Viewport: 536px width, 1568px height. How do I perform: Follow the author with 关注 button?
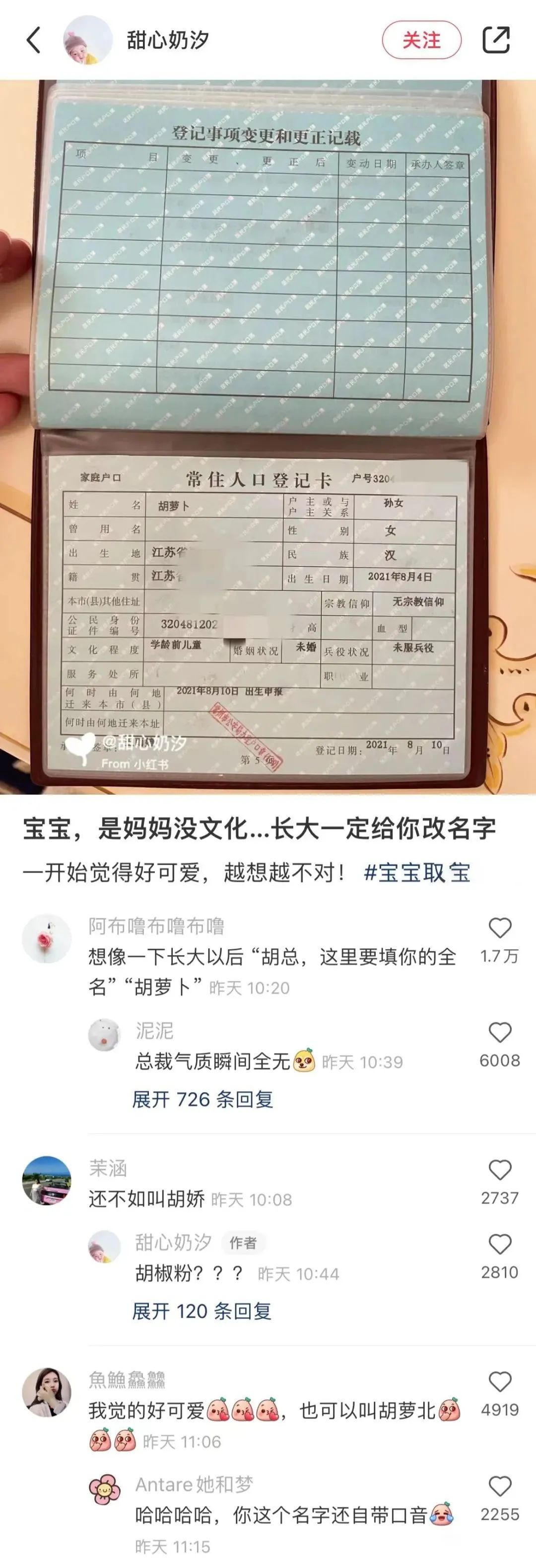point(421,40)
